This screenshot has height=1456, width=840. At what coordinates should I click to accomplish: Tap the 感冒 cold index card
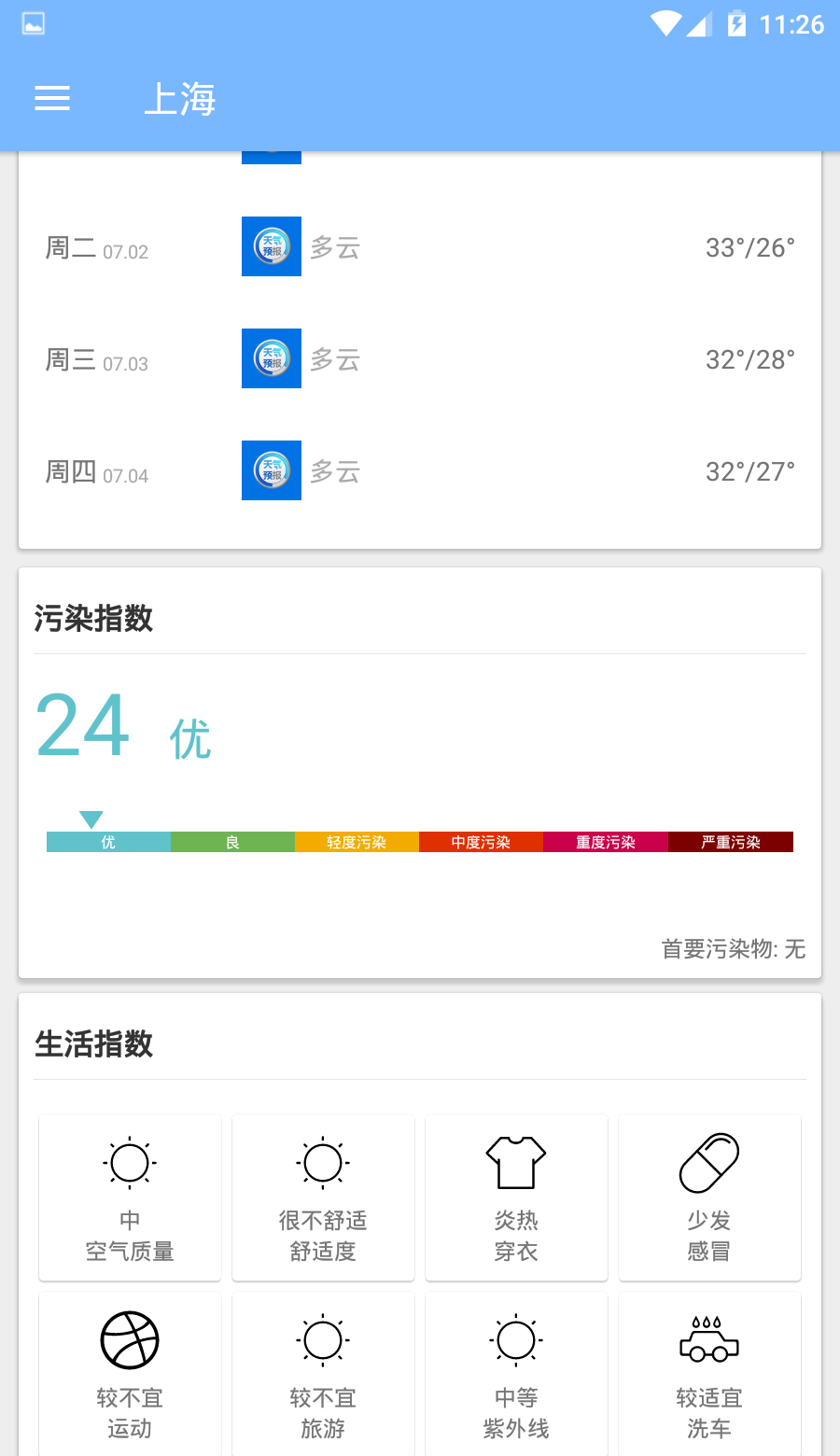(x=709, y=1197)
